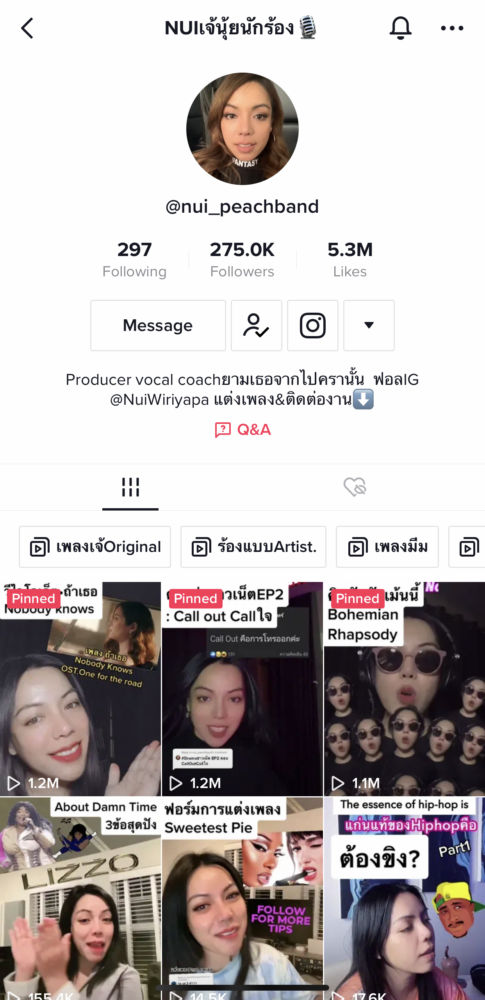Open the Q&A link
Image resolution: width=485 pixels, height=1000 pixels.
pos(242,430)
